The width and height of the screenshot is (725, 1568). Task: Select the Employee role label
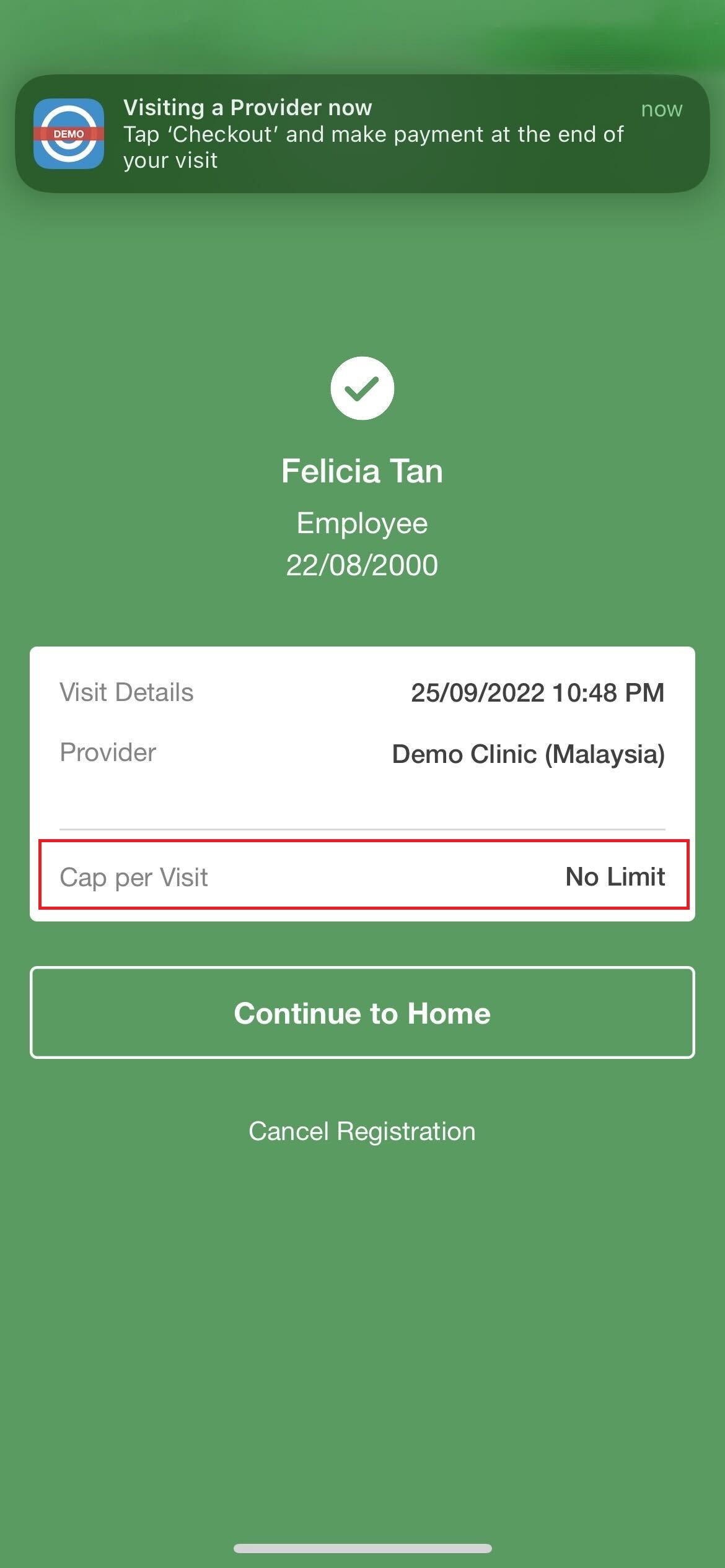tap(362, 522)
